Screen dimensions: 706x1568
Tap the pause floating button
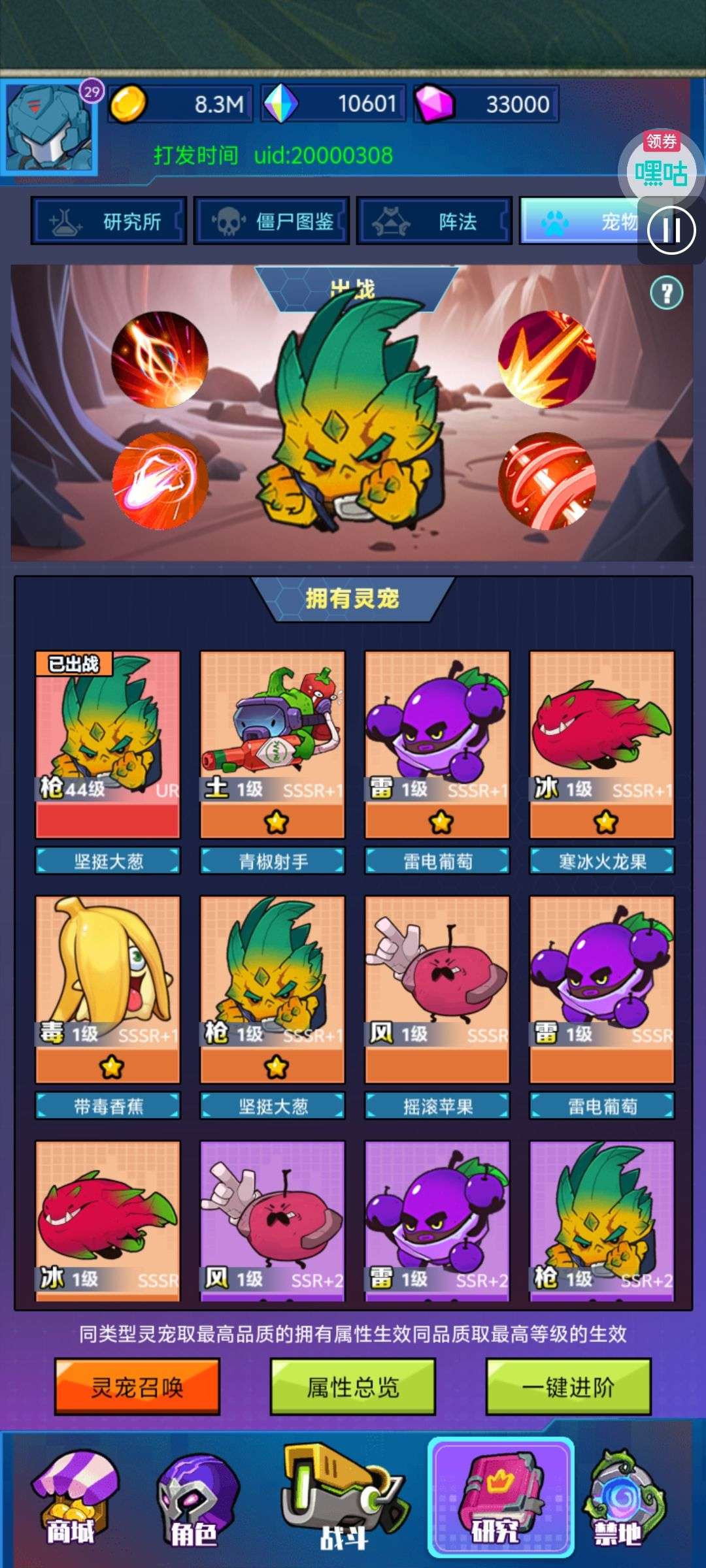pyautogui.click(x=671, y=230)
